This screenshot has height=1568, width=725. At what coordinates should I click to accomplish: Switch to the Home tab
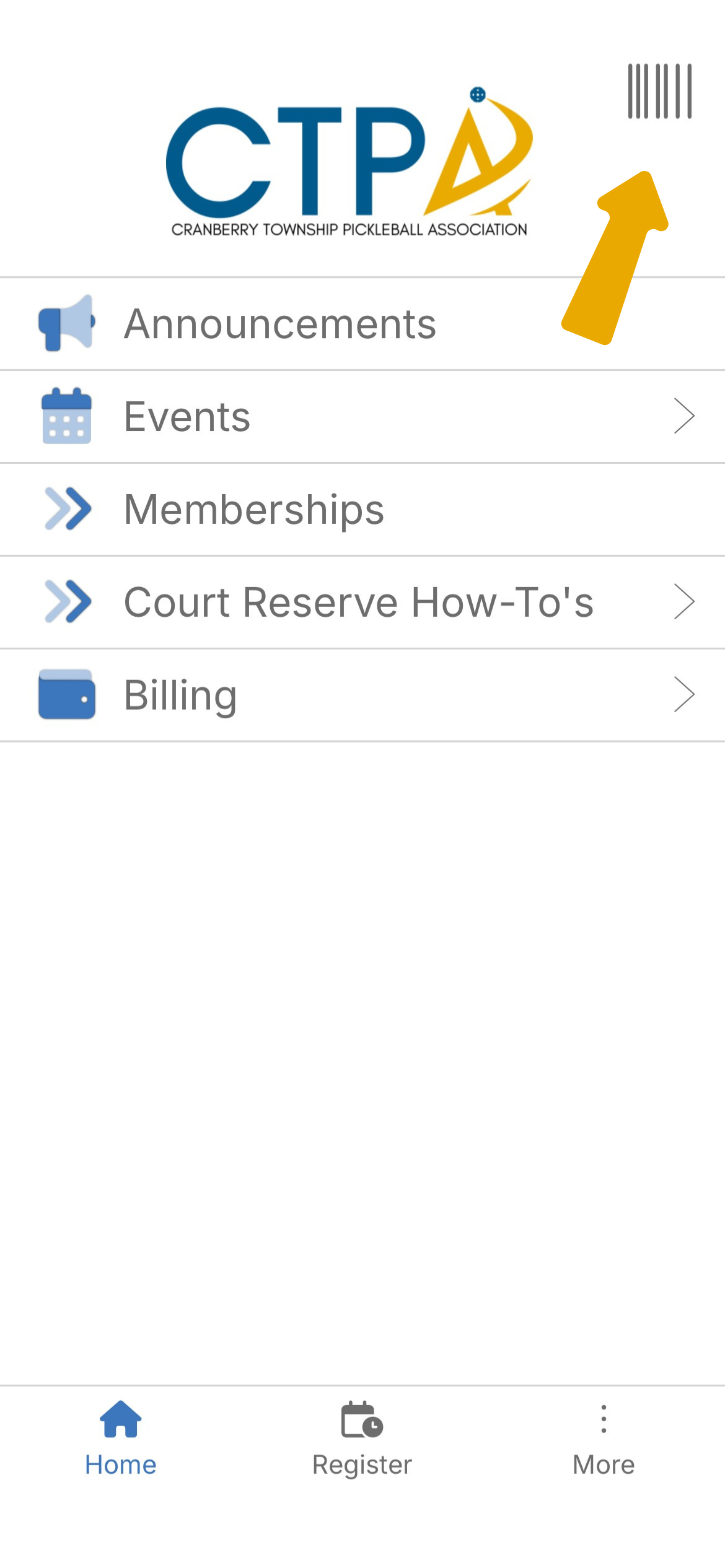point(121,1439)
